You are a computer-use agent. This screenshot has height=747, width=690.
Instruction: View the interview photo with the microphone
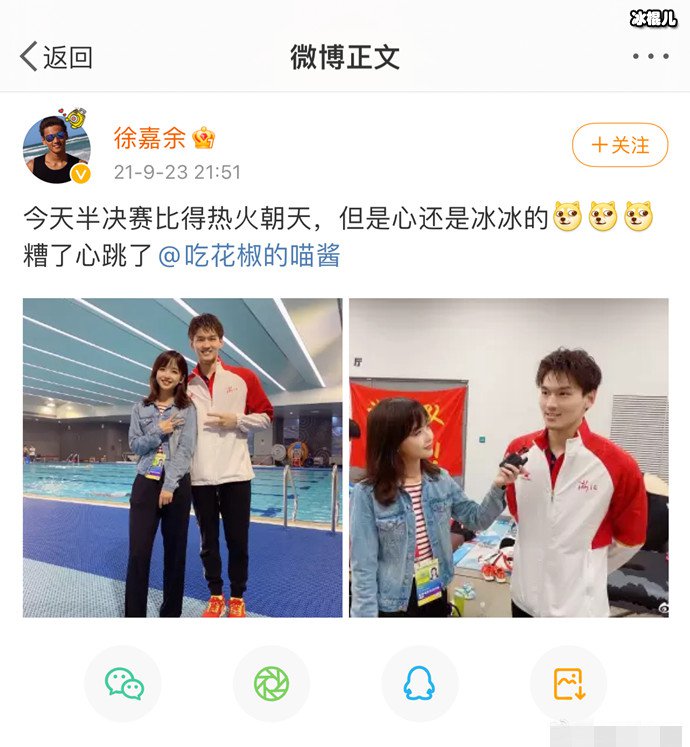[508, 457]
